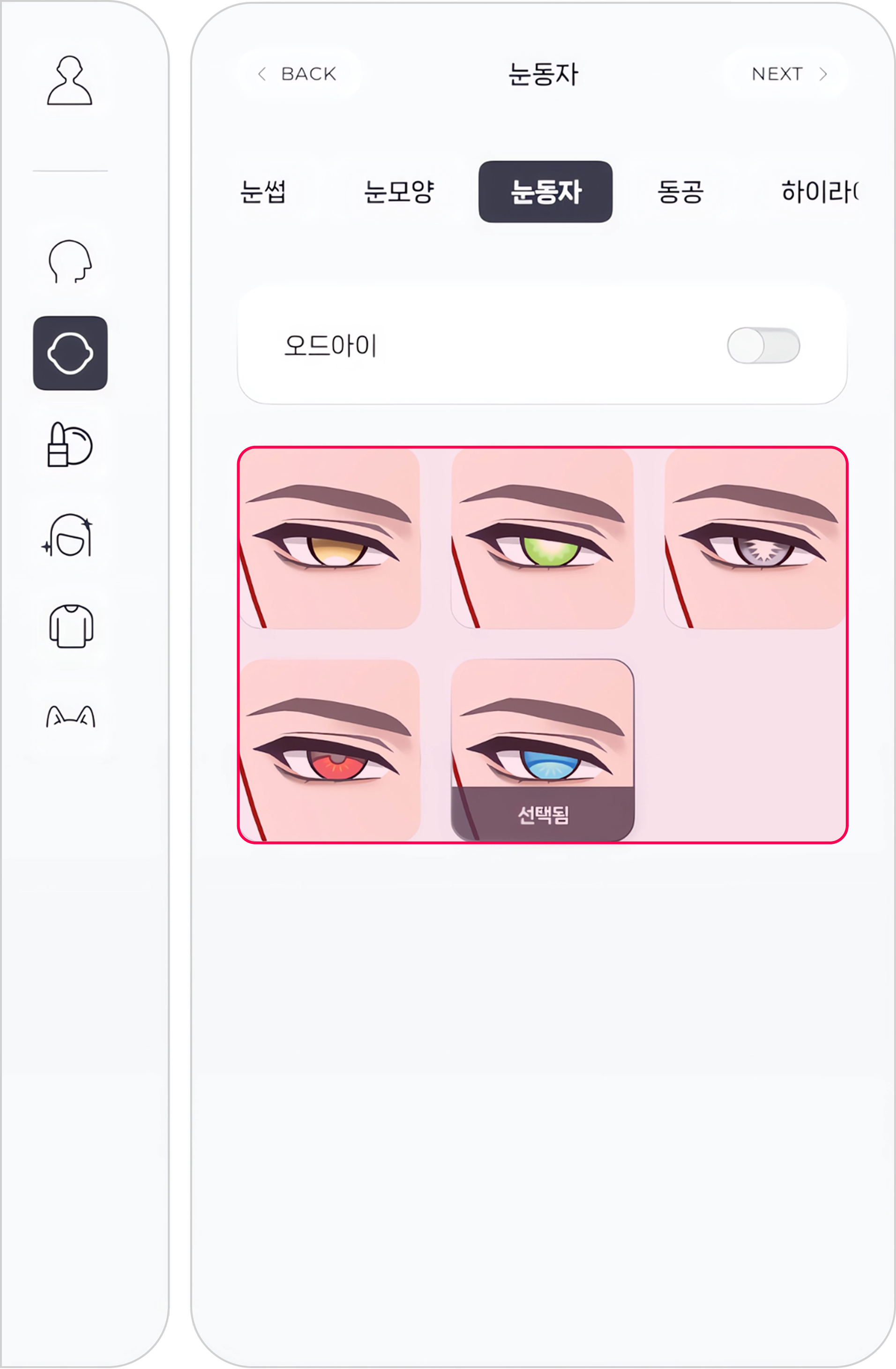Switch to the 동공 tab
Image resolution: width=896 pixels, height=1369 pixels.
click(x=680, y=192)
